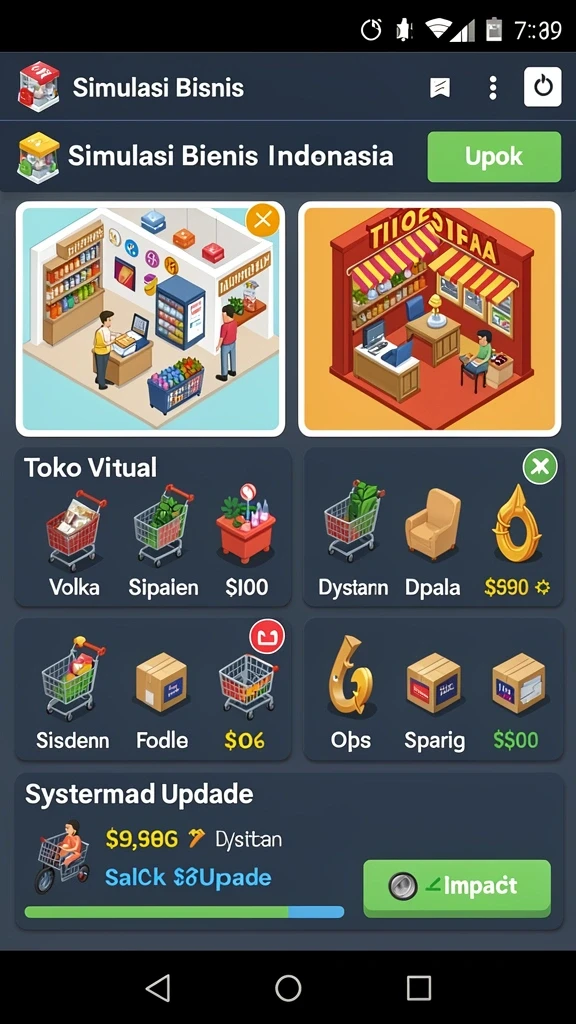Dismiss the Dystann panel with green X
Screen dimensions: 576x1024
540,466
